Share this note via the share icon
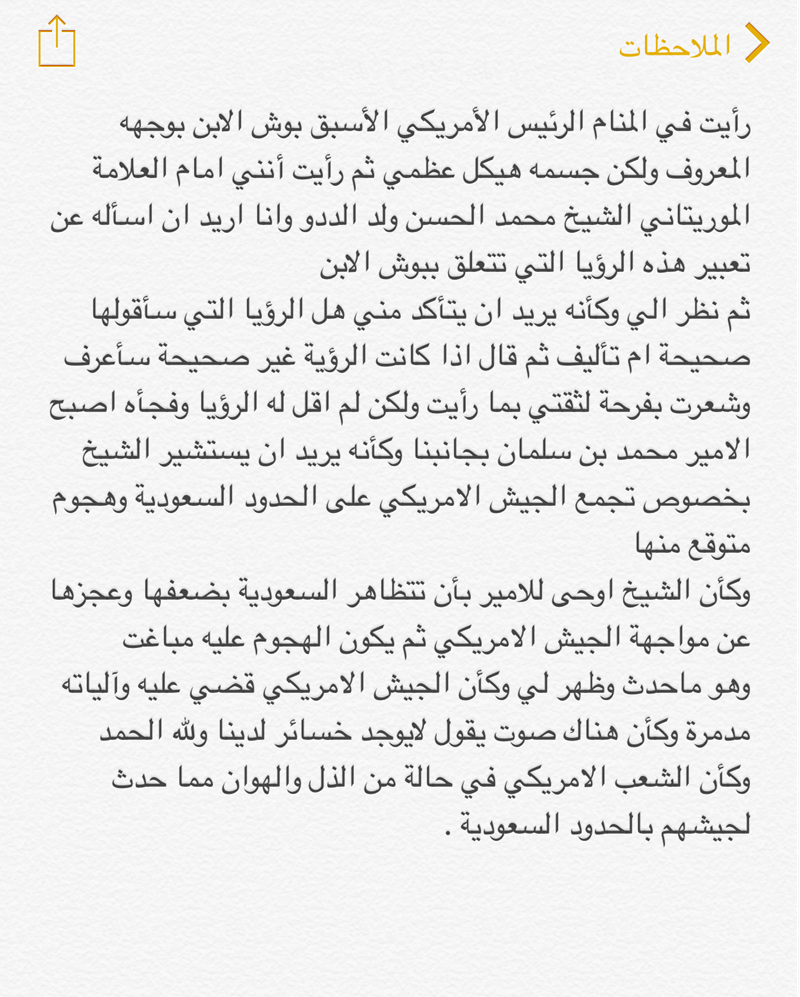 57,43
